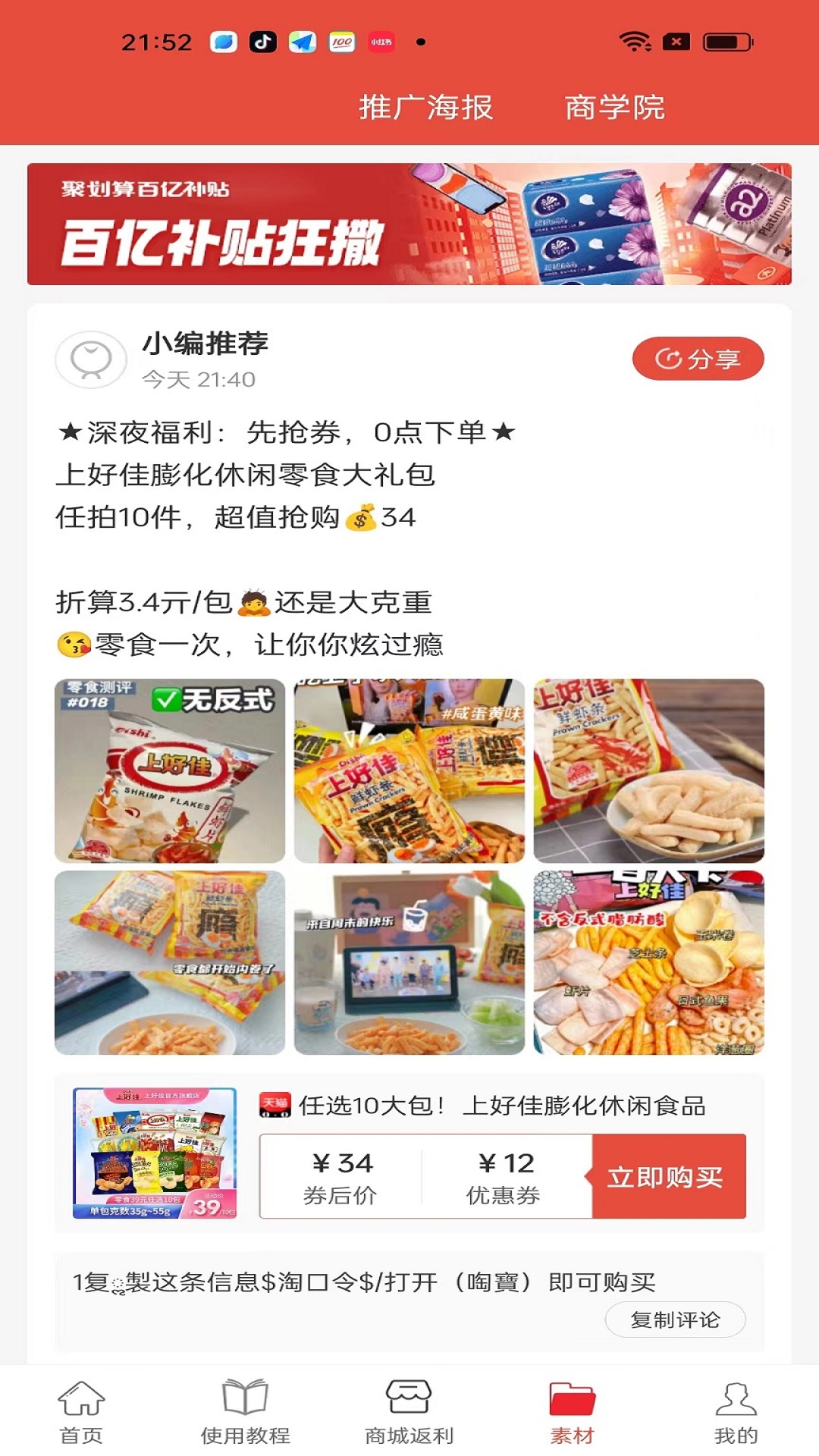819x1456 pixels.
Task: Tap the 分享 share button
Action: click(700, 356)
